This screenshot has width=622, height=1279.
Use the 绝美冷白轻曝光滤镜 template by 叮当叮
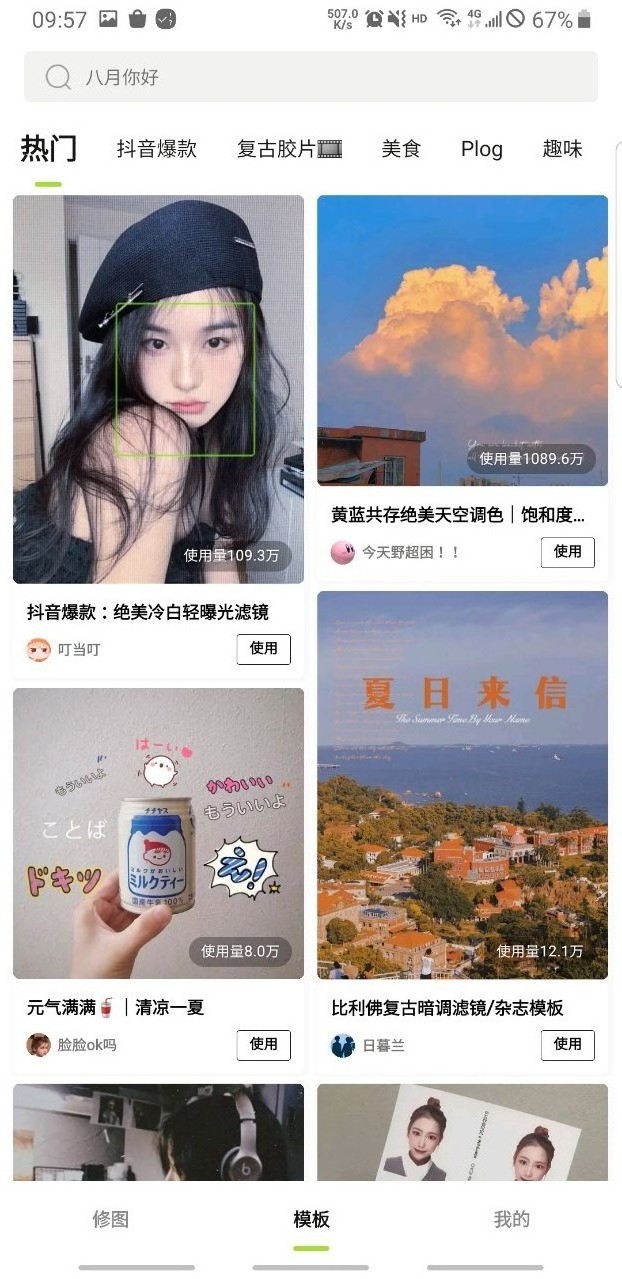(x=263, y=649)
